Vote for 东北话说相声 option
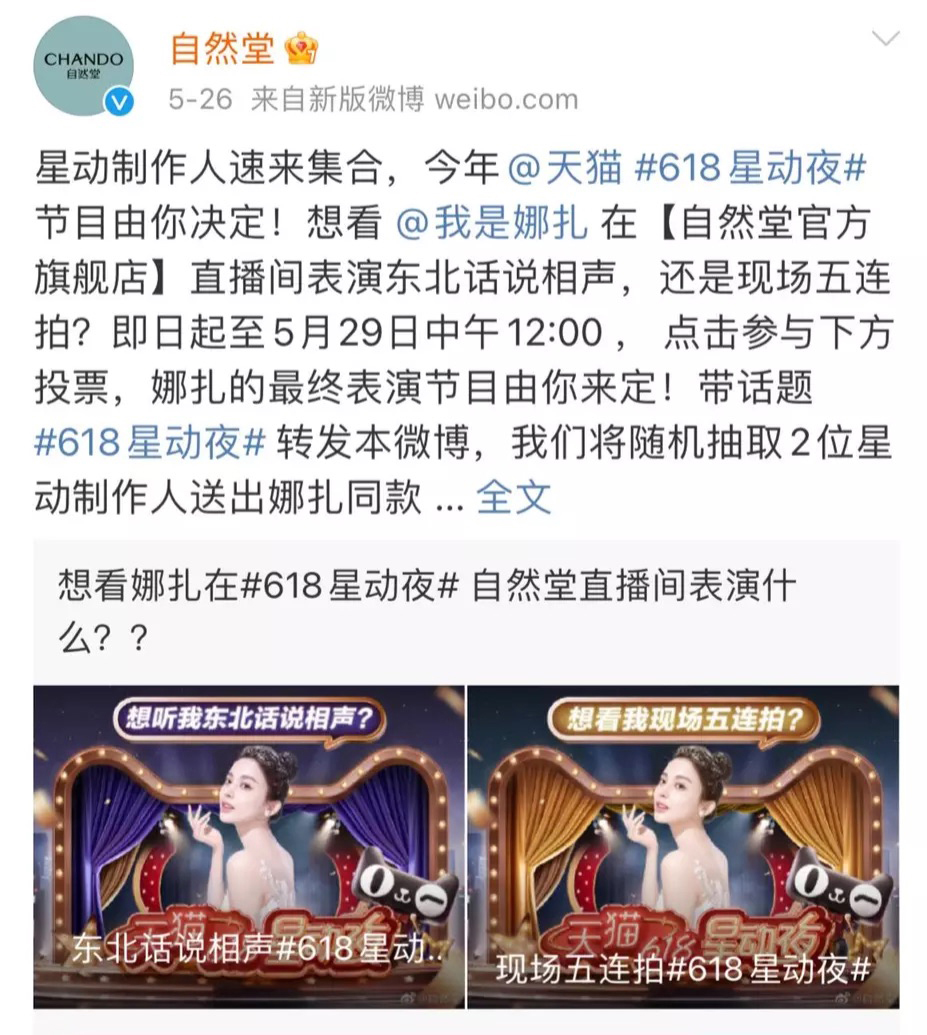Viewport: 927px width, 1035px height. pyautogui.click(x=249, y=845)
